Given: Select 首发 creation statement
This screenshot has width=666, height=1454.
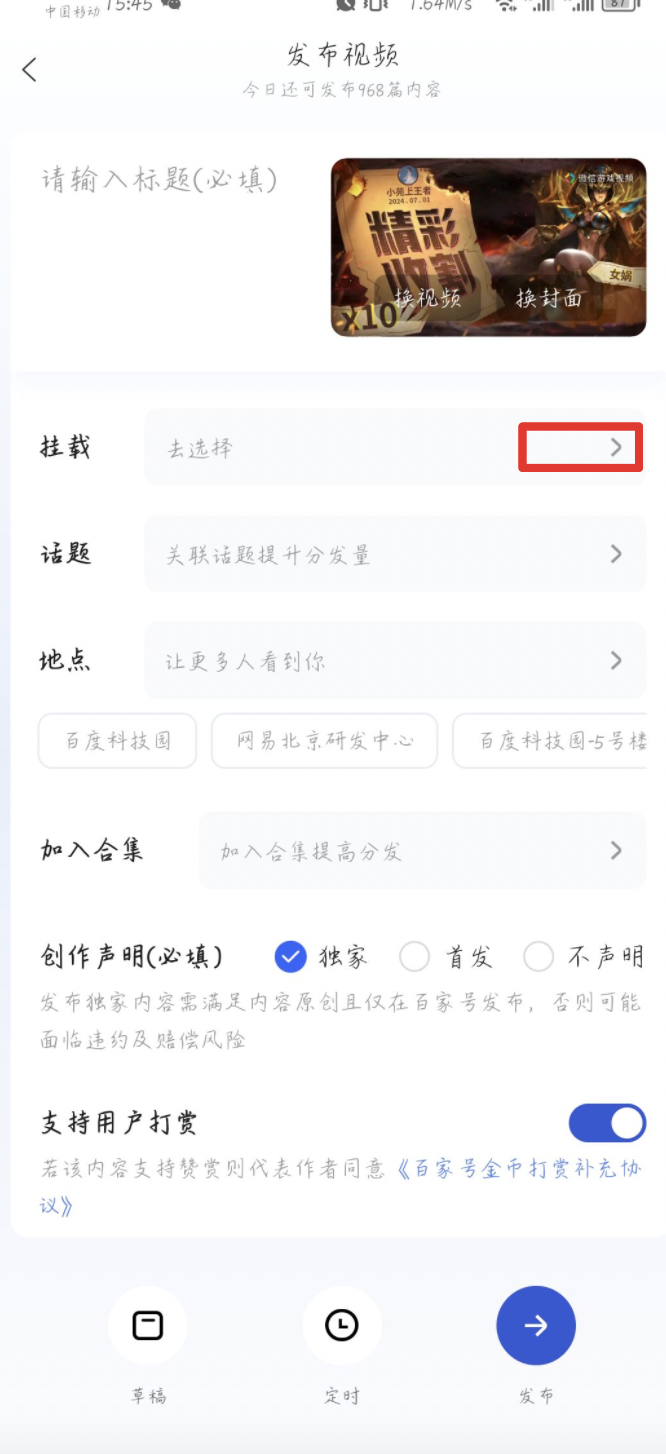Looking at the screenshot, I should [415, 957].
